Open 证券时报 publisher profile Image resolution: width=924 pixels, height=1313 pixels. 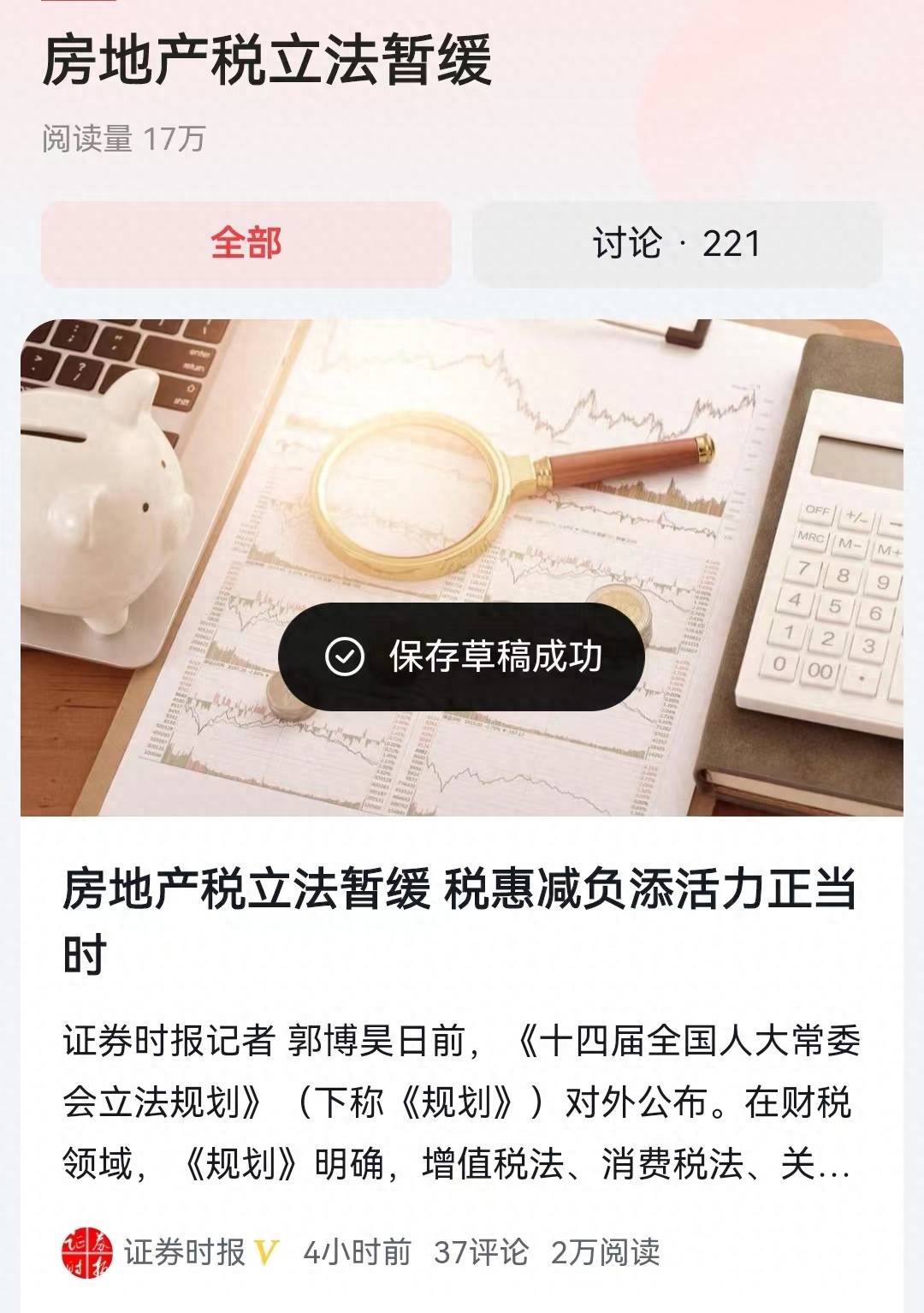pyautogui.click(x=184, y=1252)
